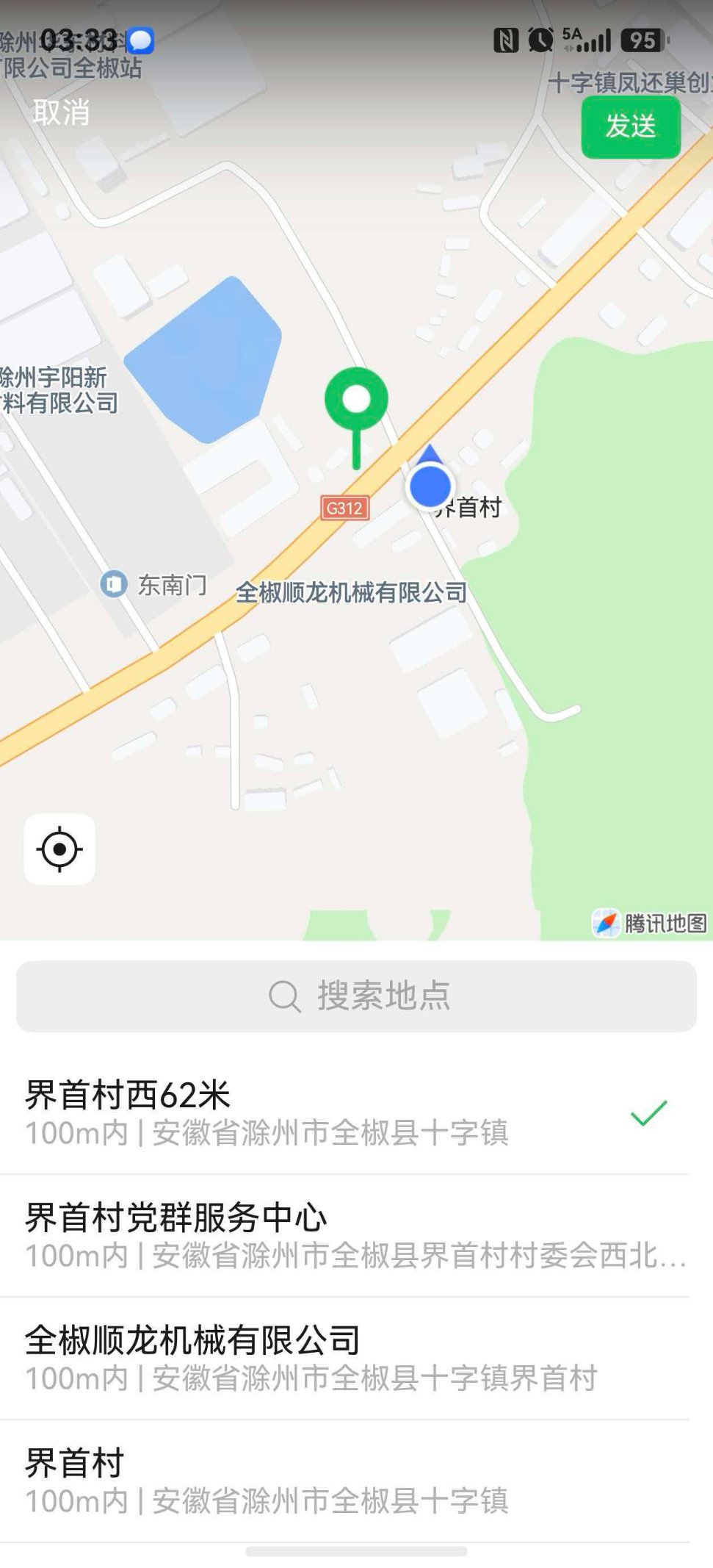This screenshot has width=713, height=1568.
Task: Send the selected location with 发送
Action: (x=631, y=126)
